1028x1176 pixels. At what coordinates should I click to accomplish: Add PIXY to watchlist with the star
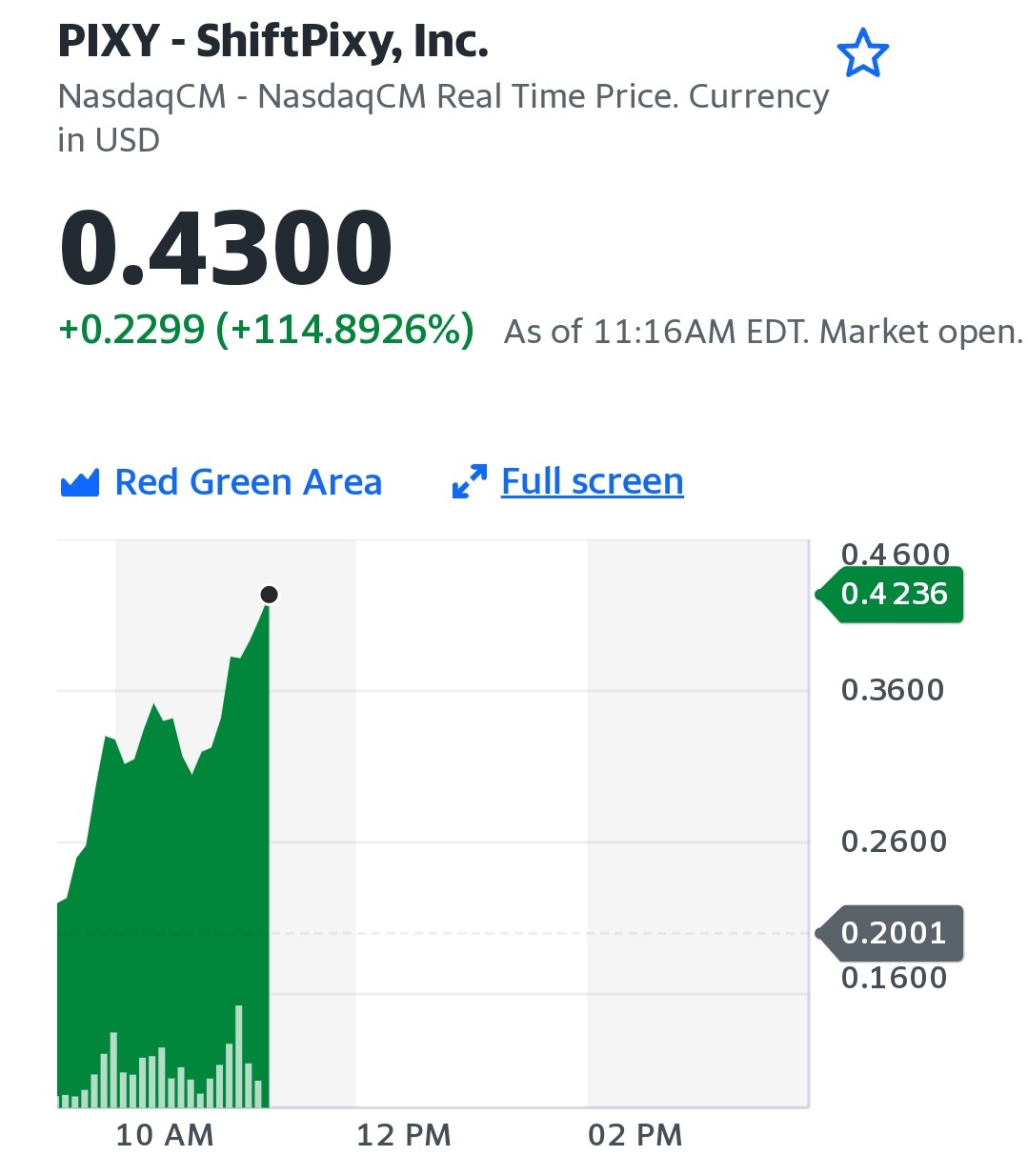[862, 53]
